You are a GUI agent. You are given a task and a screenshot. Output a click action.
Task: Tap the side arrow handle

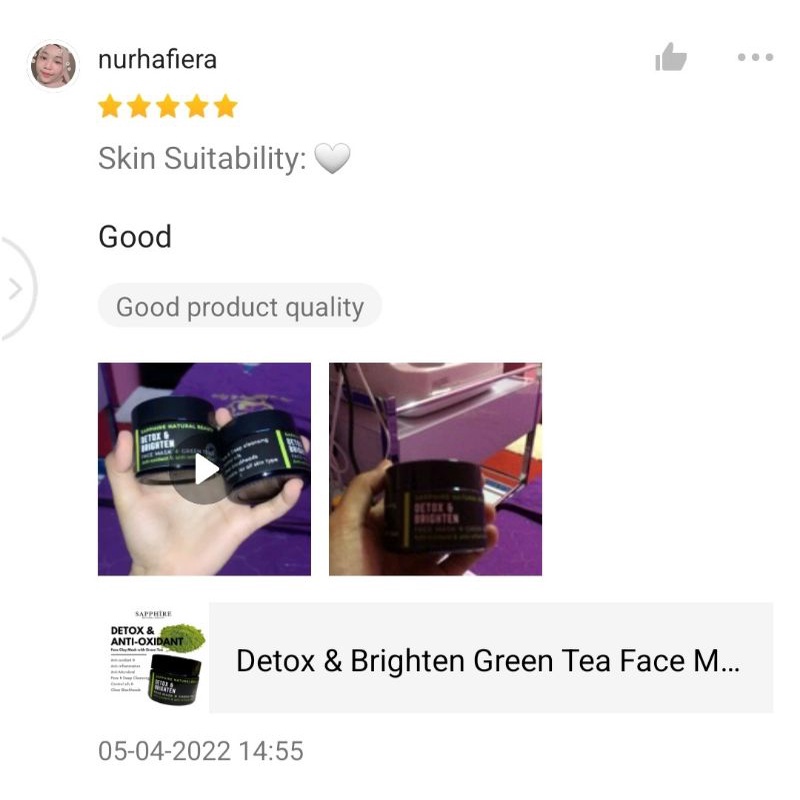pos(15,290)
